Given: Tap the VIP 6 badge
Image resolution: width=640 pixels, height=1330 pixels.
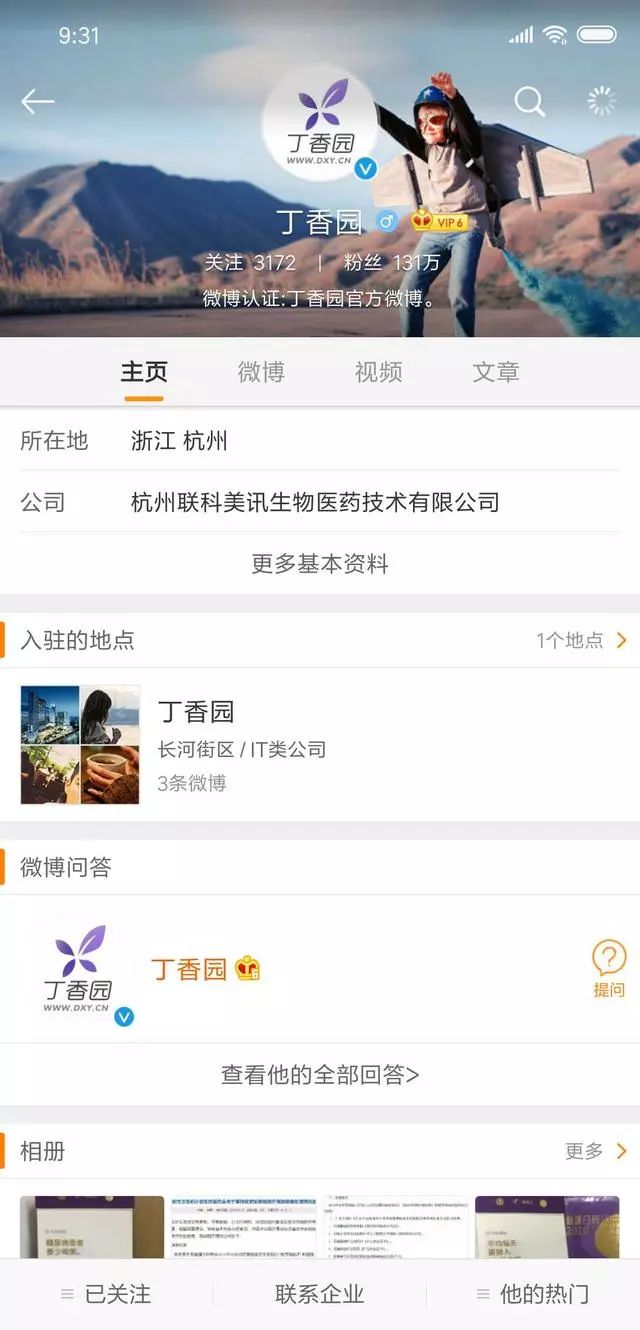Looking at the screenshot, I should point(440,220).
